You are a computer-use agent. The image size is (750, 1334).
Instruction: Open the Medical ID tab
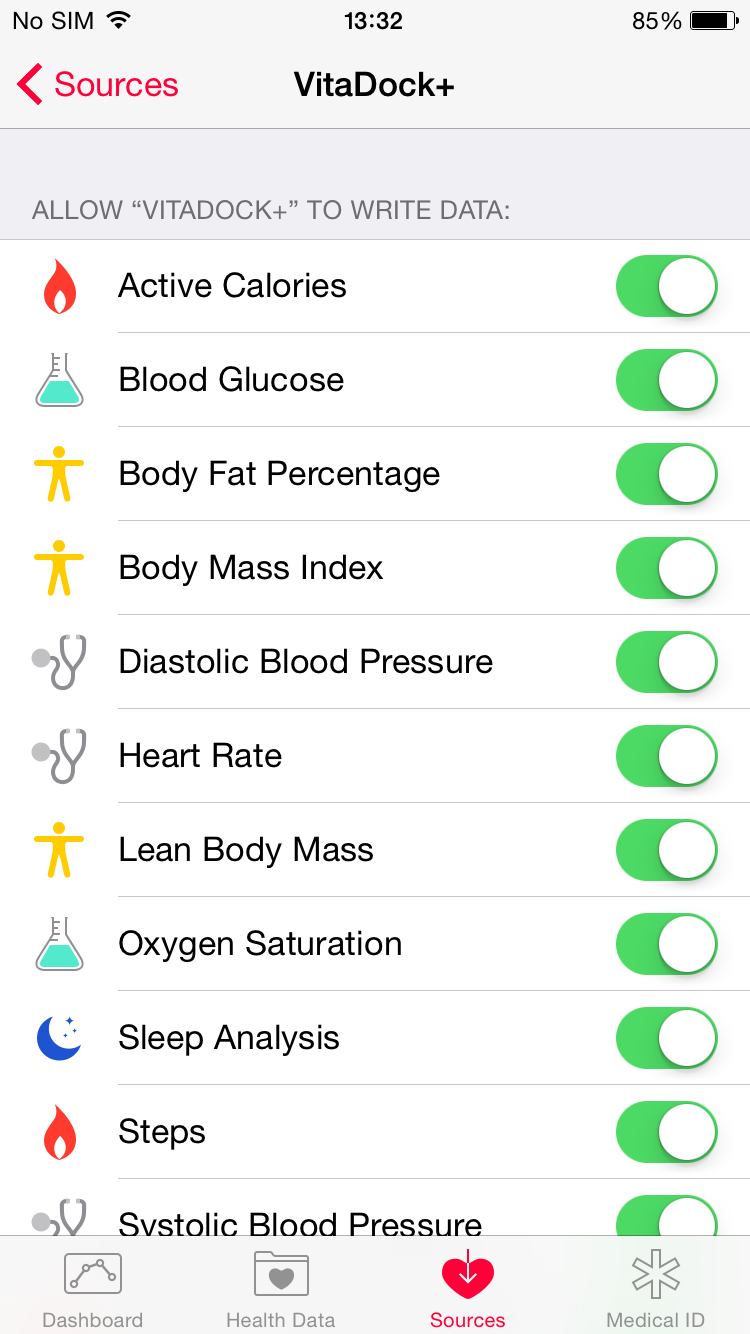(x=655, y=1288)
